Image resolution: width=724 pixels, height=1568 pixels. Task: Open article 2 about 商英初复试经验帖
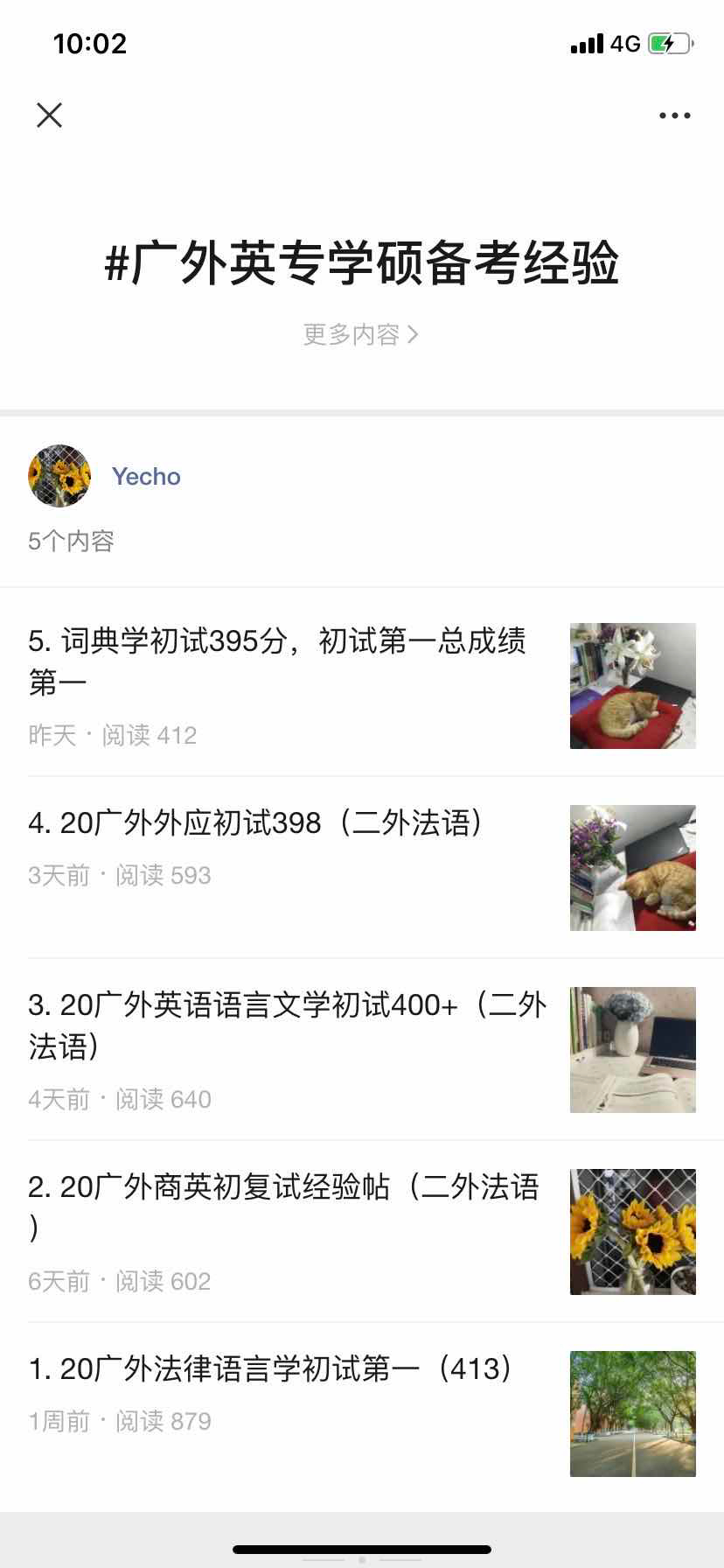point(362,1231)
